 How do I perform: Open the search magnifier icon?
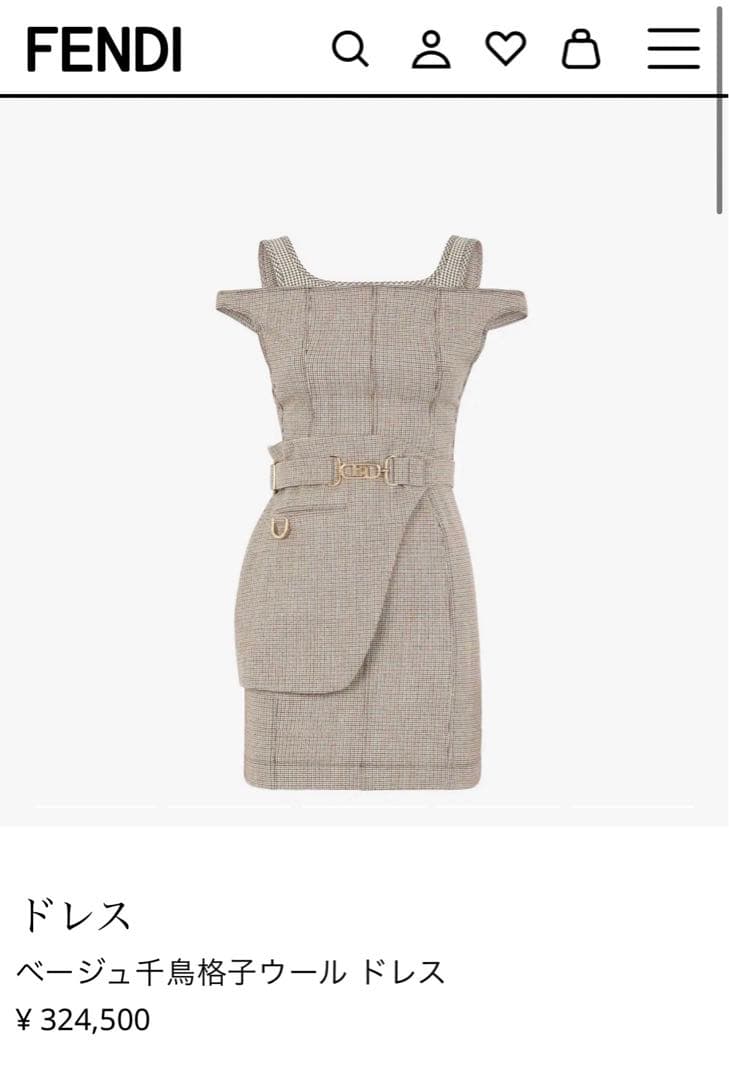[350, 48]
